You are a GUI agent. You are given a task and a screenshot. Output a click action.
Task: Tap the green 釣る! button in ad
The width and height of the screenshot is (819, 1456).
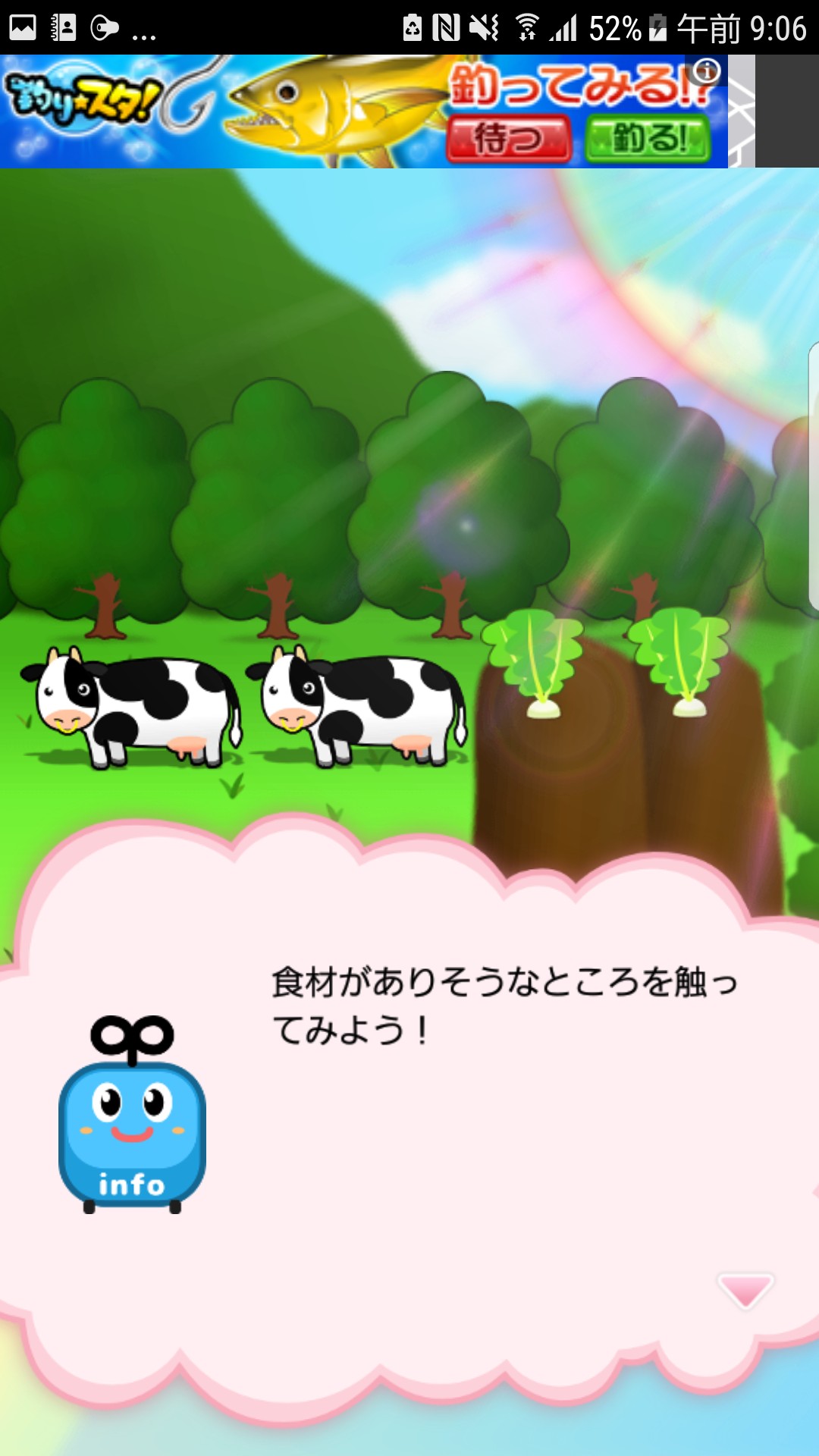pyautogui.click(x=648, y=139)
